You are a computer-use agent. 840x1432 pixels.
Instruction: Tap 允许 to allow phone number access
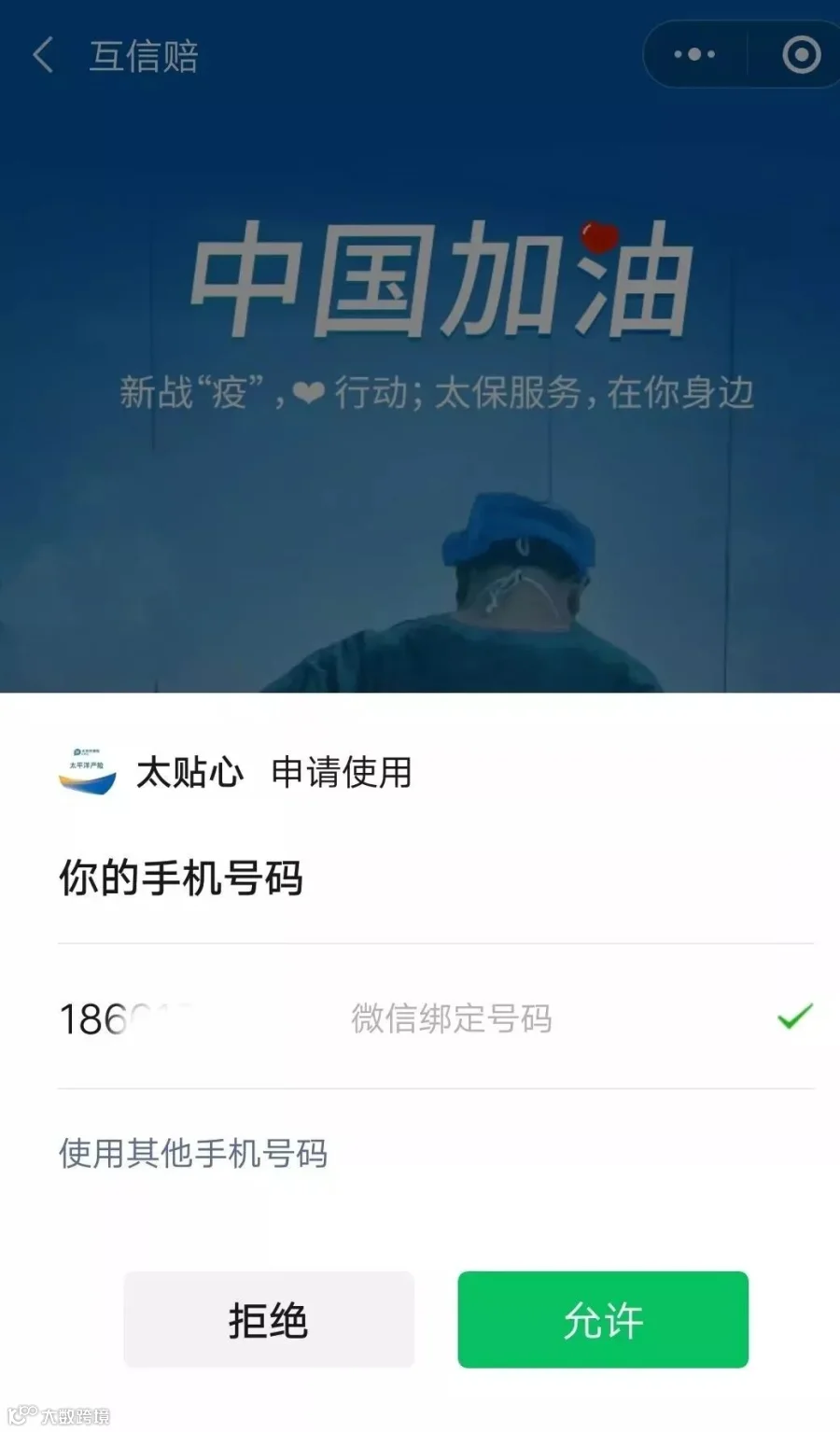(603, 1320)
